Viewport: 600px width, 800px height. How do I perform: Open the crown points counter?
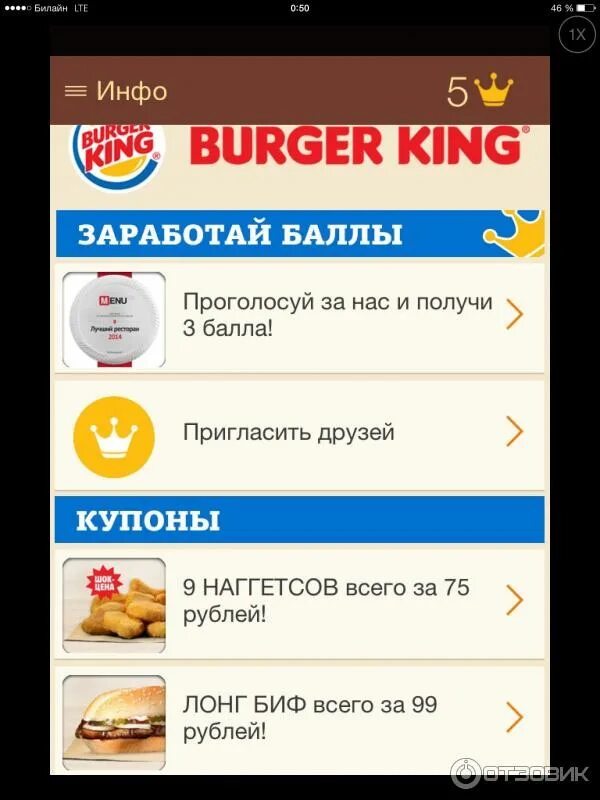(x=479, y=92)
